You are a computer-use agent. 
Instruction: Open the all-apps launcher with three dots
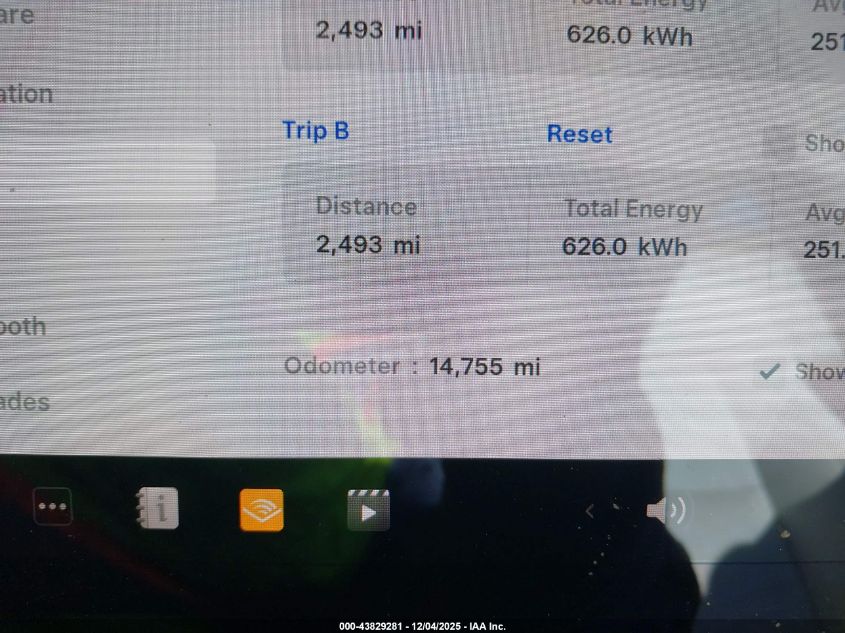(52, 507)
